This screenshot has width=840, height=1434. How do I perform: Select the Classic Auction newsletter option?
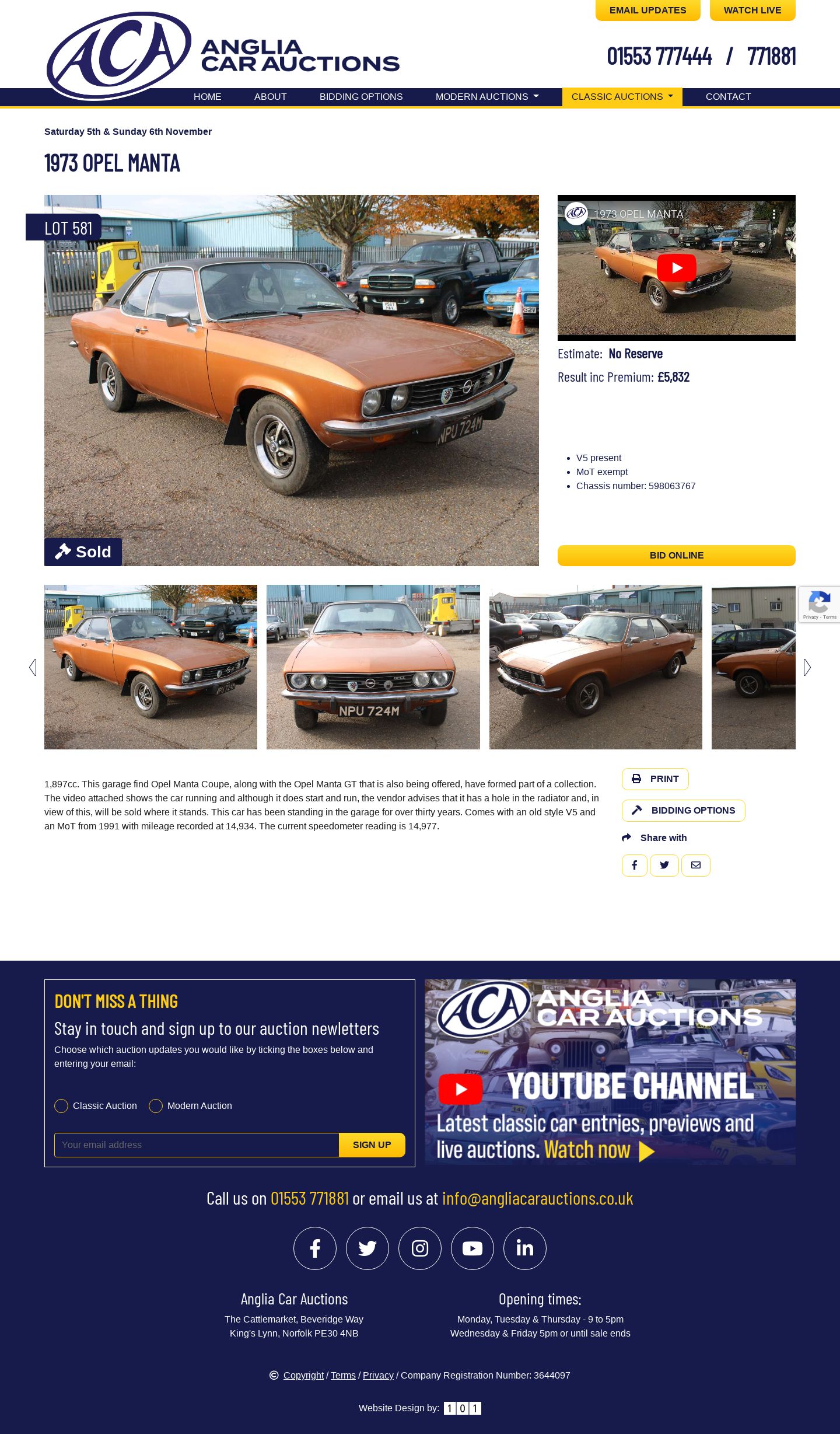click(61, 1106)
